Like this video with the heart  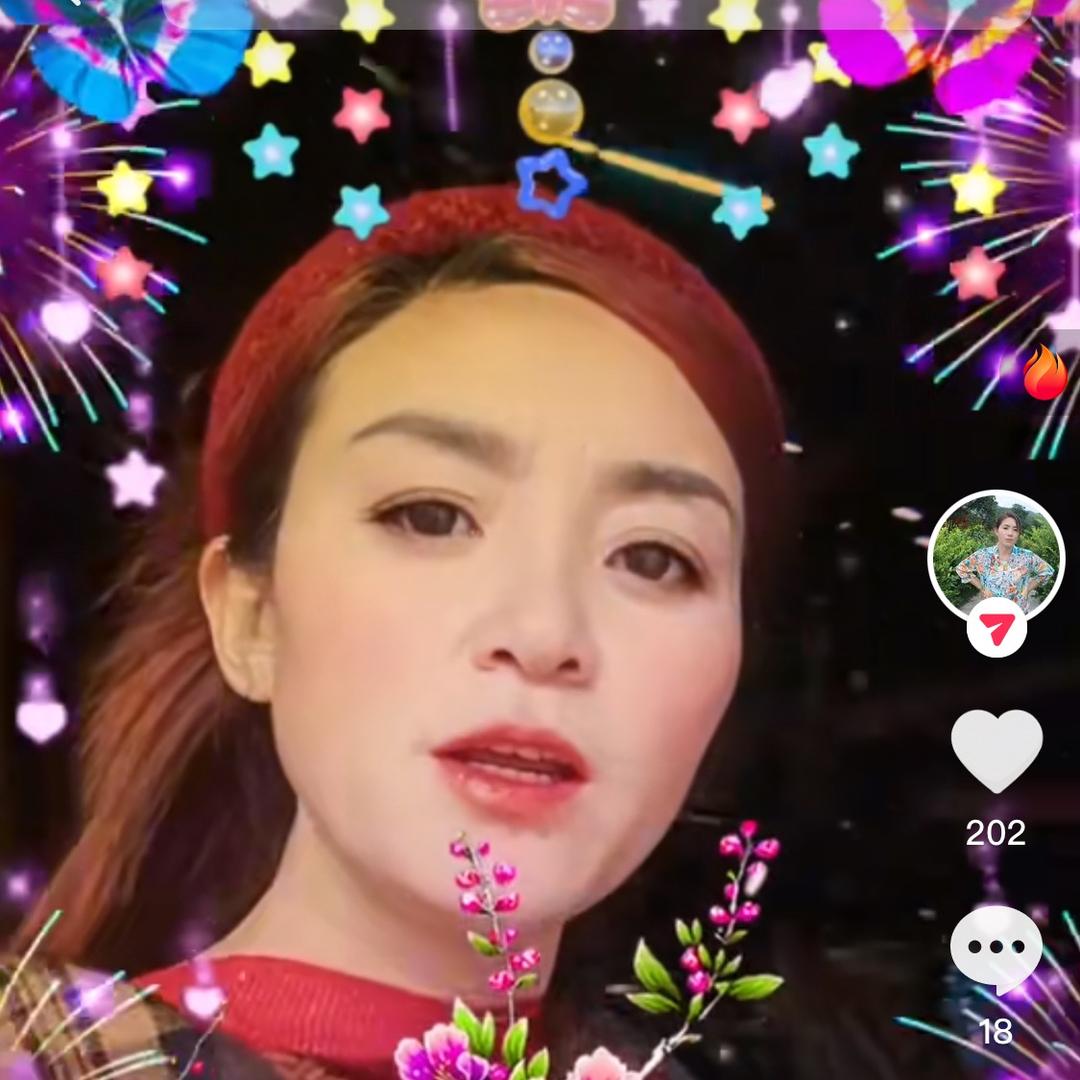pyautogui.click(x=996, y=751)
